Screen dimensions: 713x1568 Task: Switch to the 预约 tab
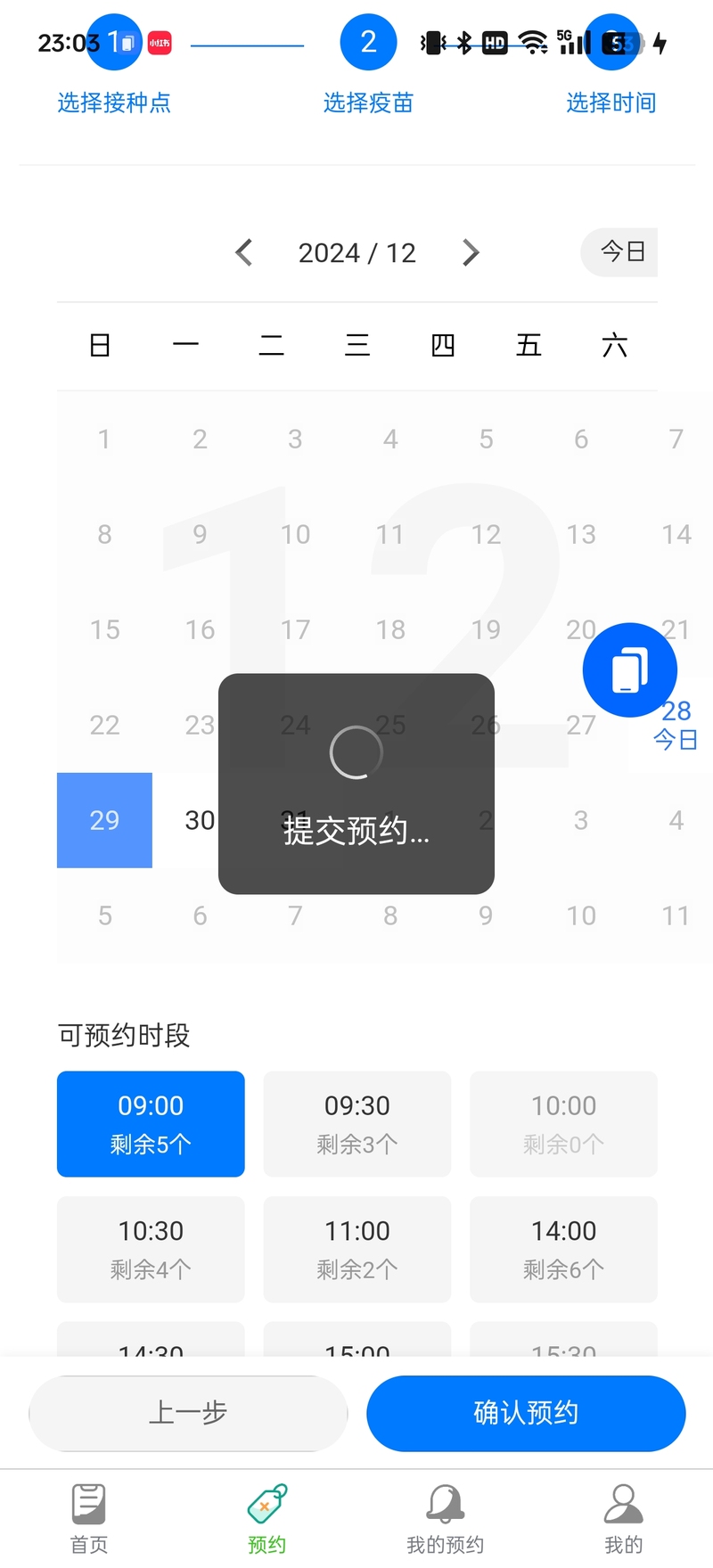[x=266, y=1518]
